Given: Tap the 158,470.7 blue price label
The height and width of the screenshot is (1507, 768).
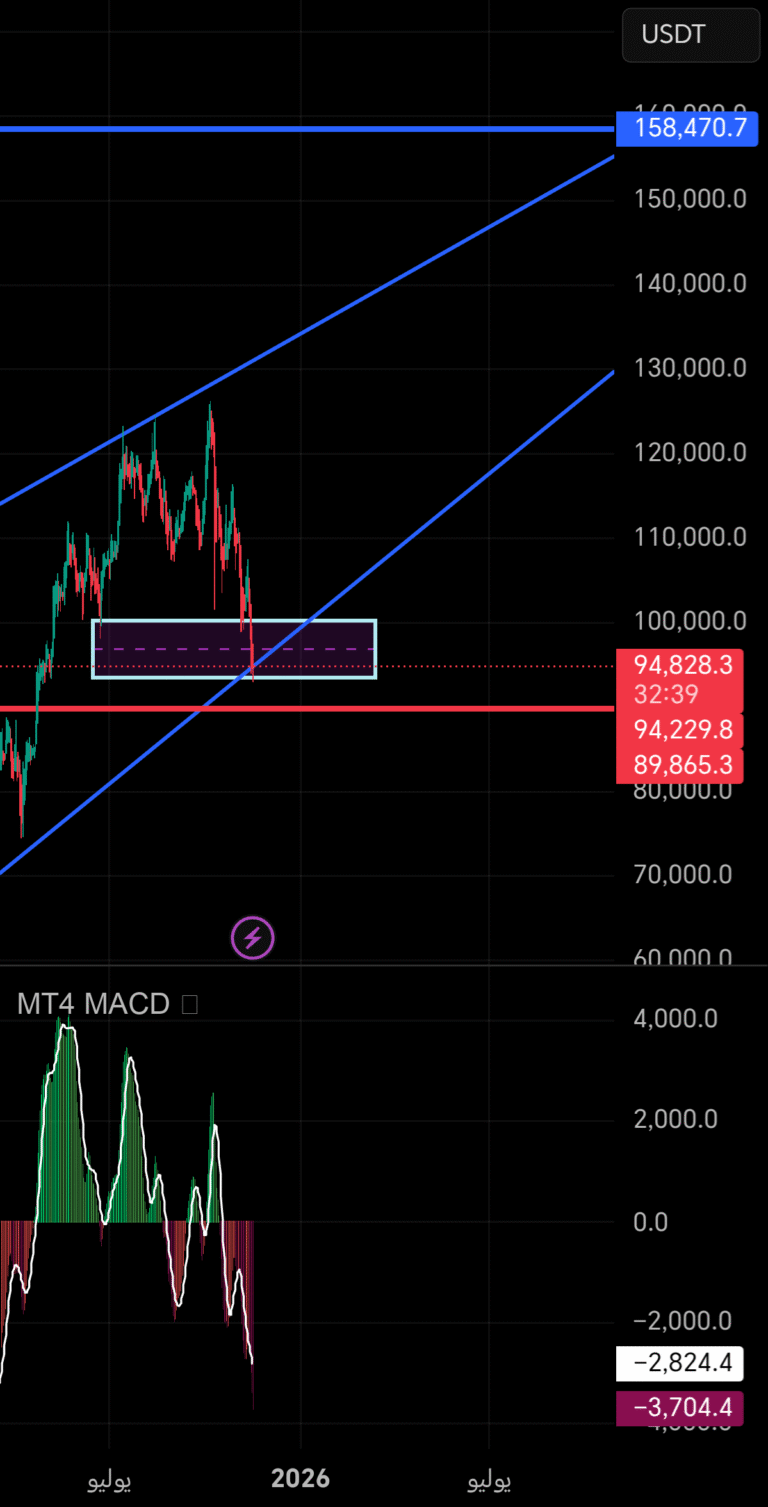Looking at the screenshot, I should 685,129.
